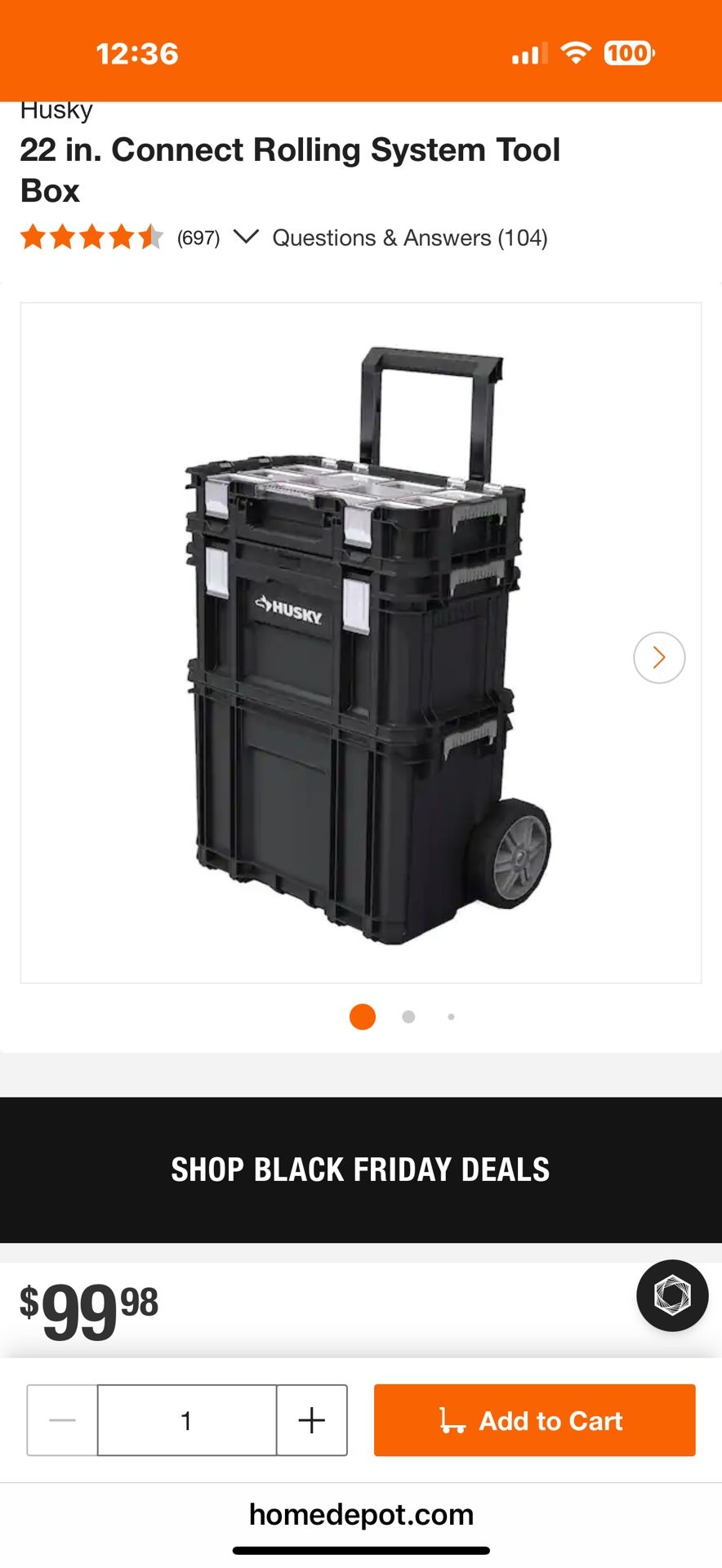Advance carousel with the right arrow
Screen dimensions: 722x1568
point(658,657)
